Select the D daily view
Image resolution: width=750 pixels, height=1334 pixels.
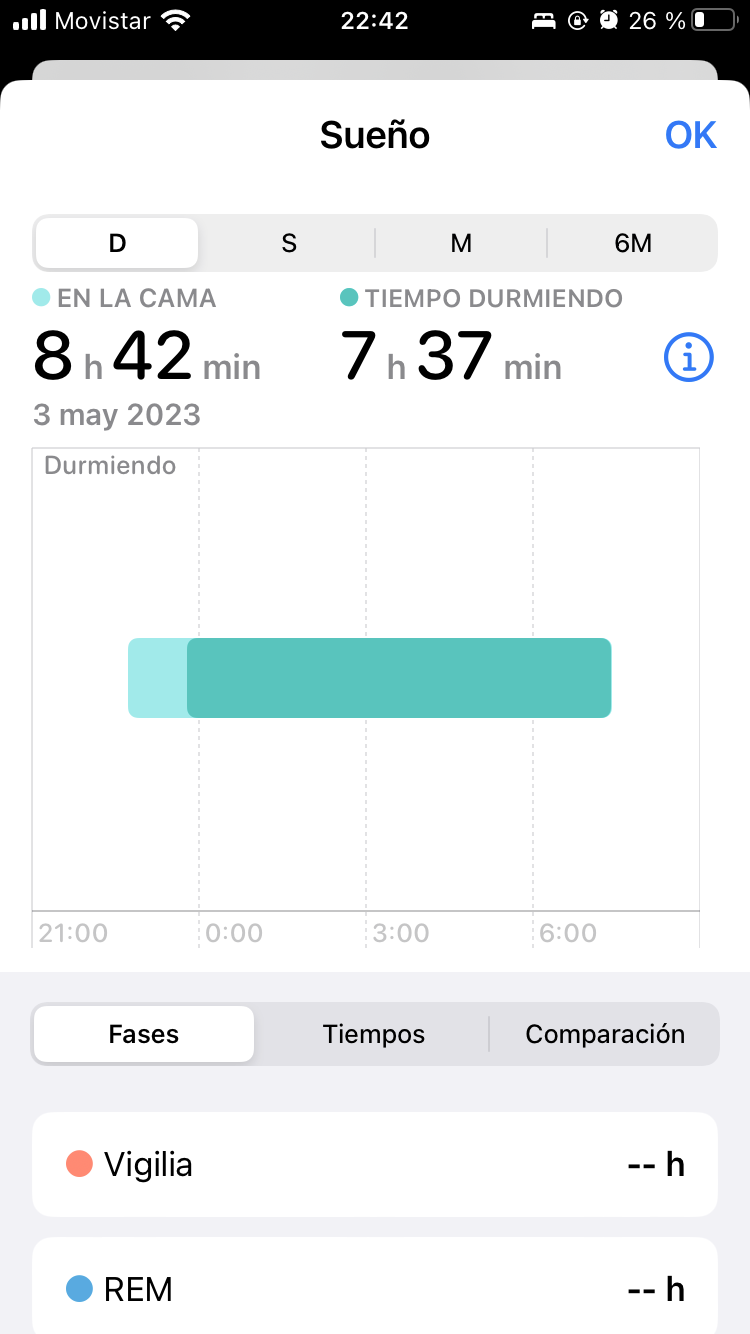117,243
